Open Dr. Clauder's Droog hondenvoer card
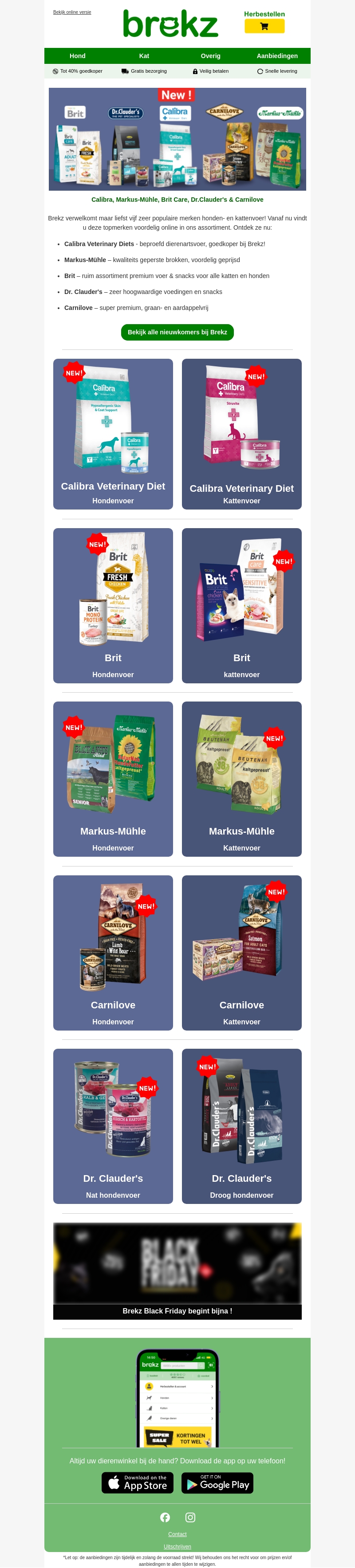The image size is (355, 1568). click(x=242, y=1126)
